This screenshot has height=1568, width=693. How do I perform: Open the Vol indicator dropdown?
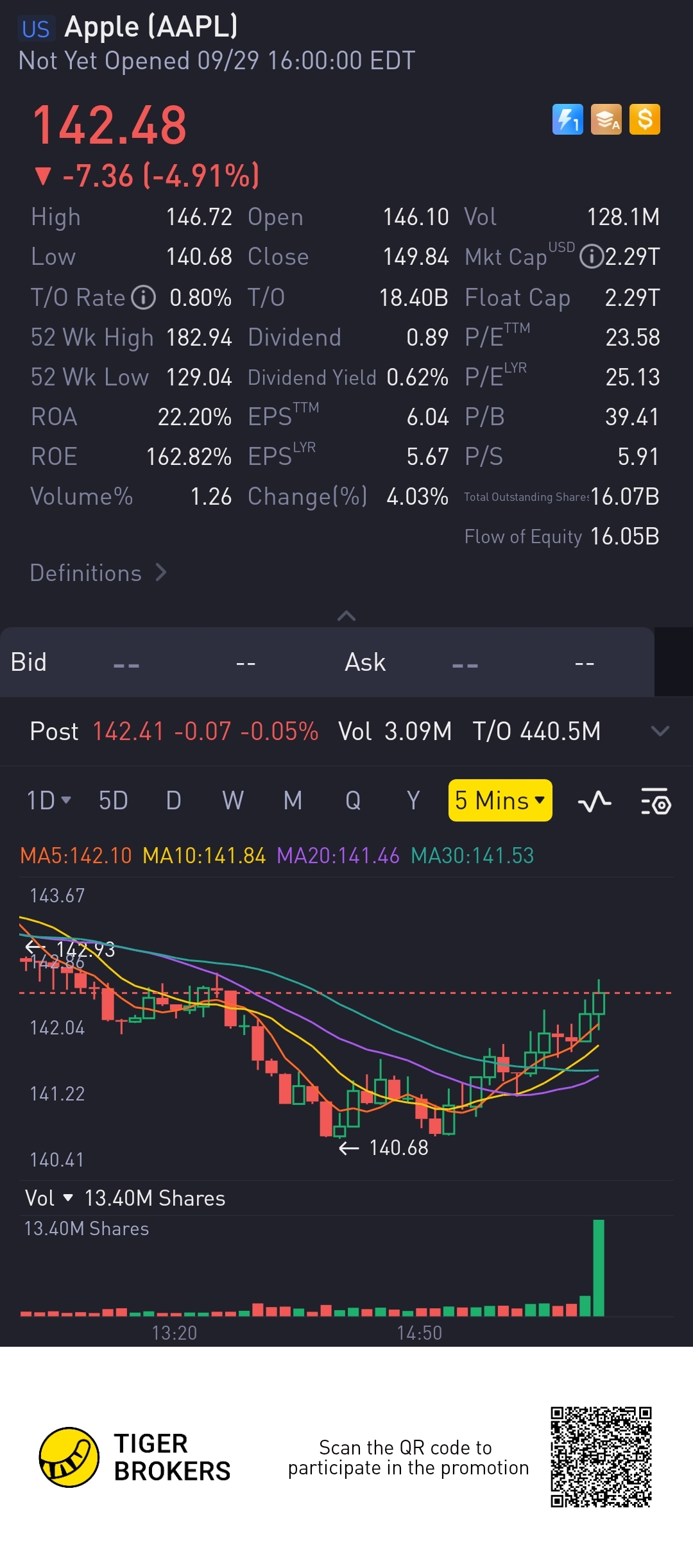pos(49,1198)
